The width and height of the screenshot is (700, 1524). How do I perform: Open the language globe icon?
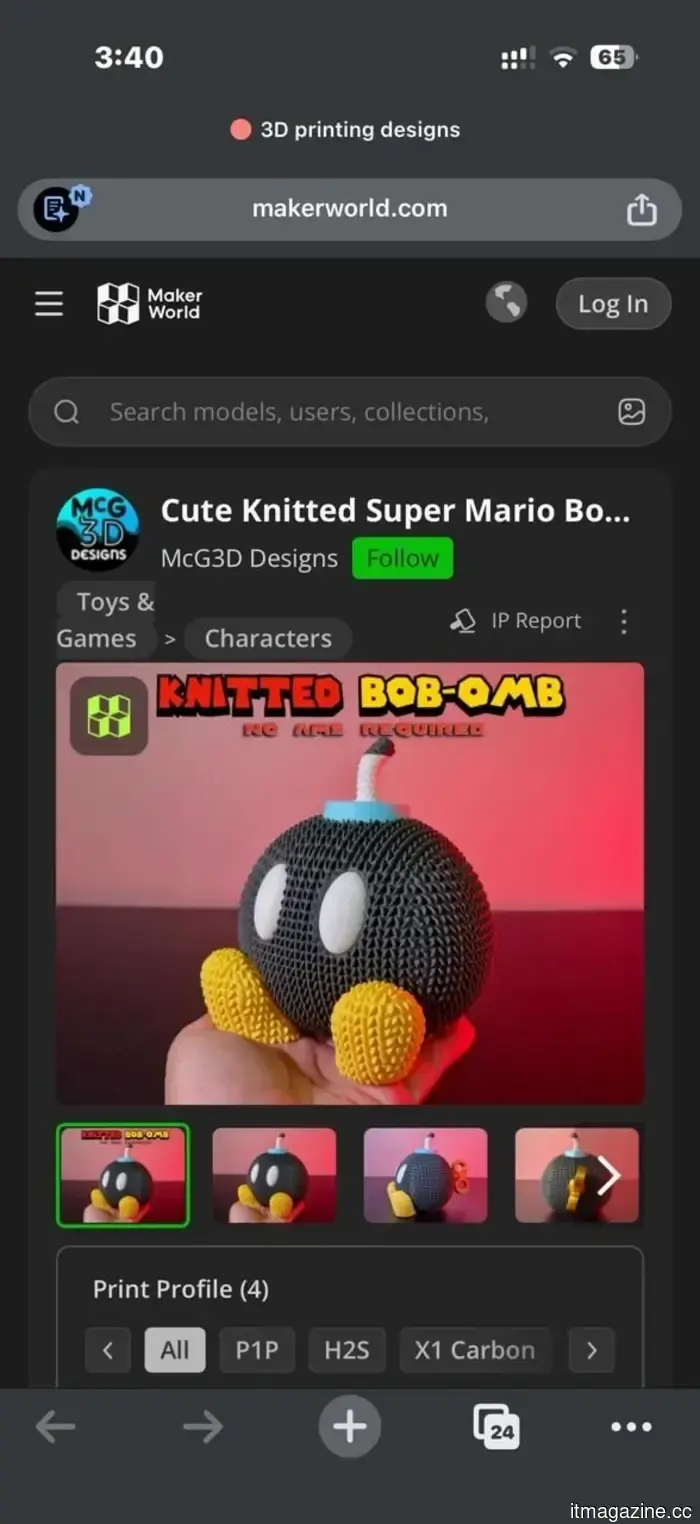click(506, 302)
